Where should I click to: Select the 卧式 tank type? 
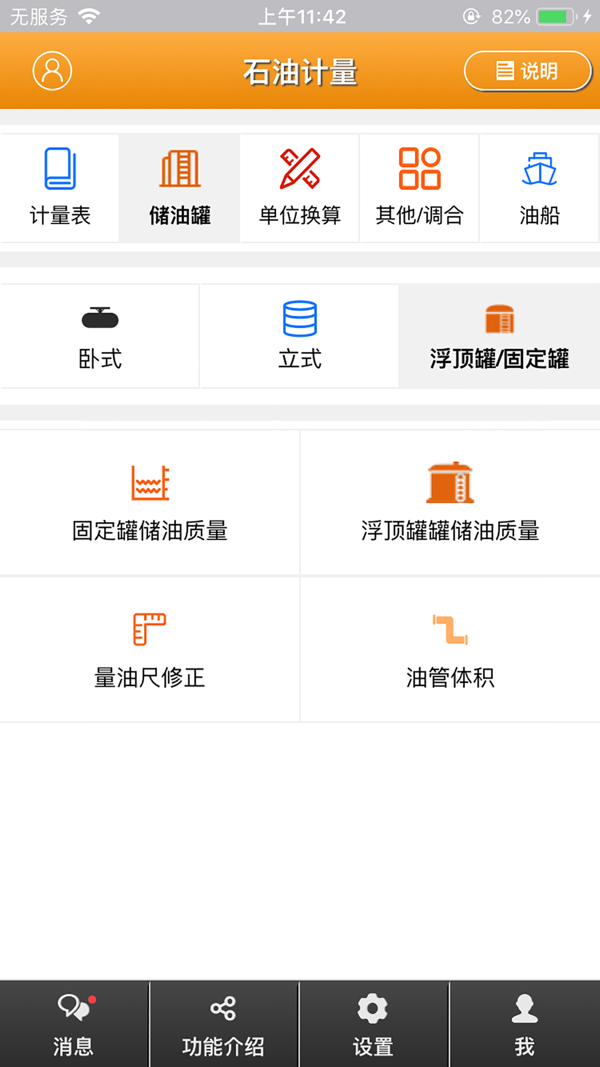click(100, 336)
